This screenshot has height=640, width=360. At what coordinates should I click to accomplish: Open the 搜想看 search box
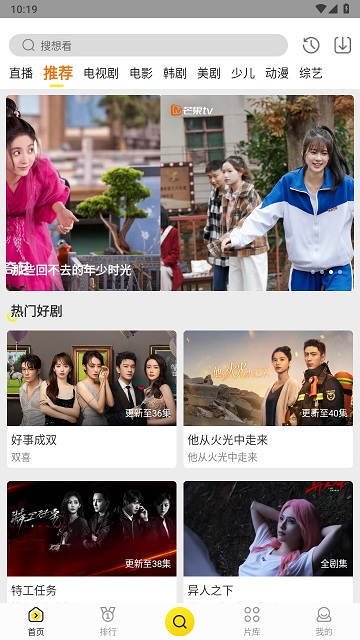148,45
